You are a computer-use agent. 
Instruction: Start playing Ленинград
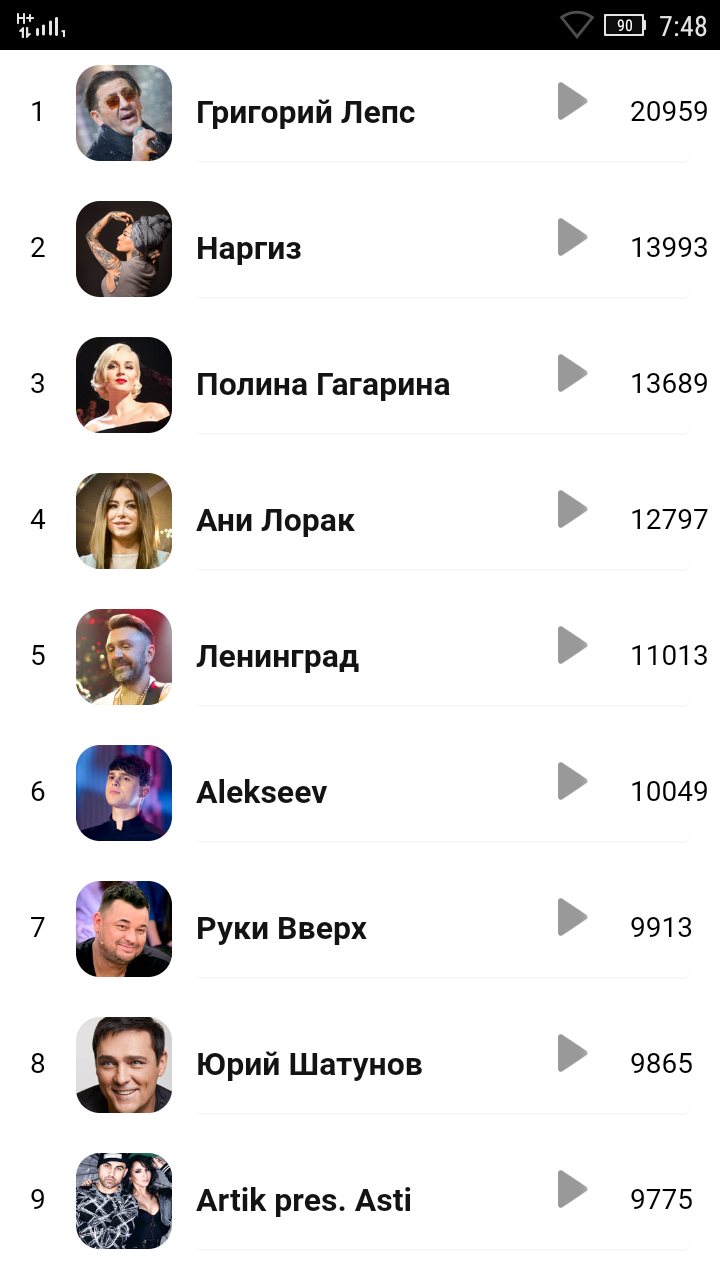click(x=572, y=645)
